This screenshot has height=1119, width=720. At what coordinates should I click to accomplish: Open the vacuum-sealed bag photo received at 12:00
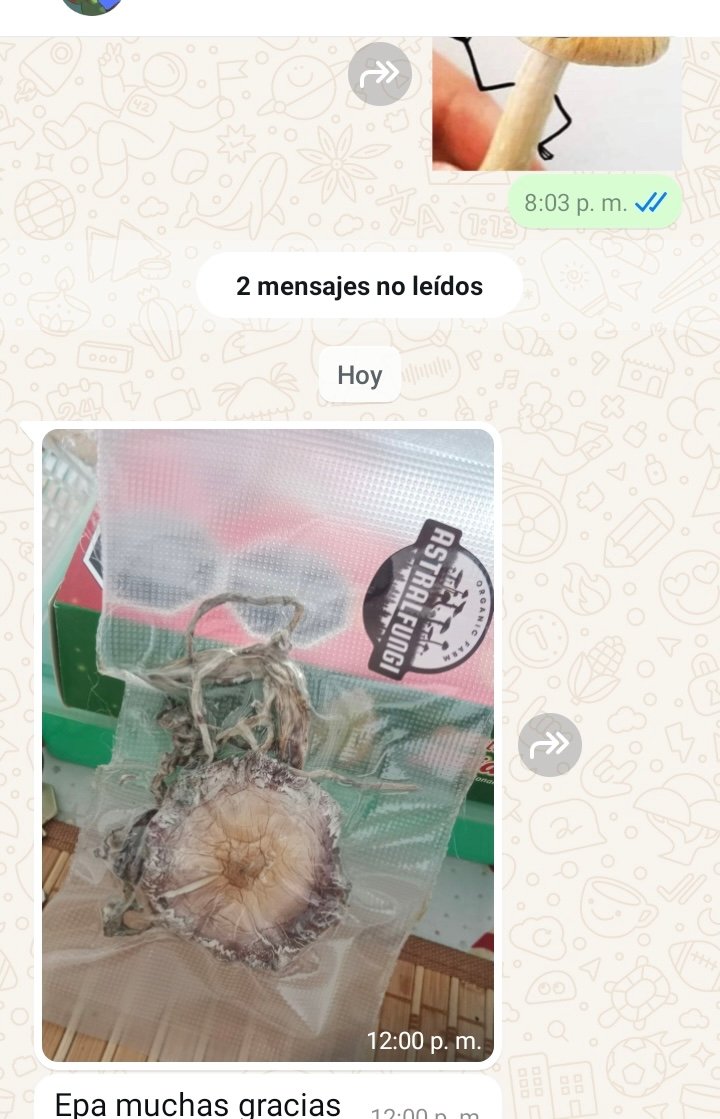tap(268, 745)
